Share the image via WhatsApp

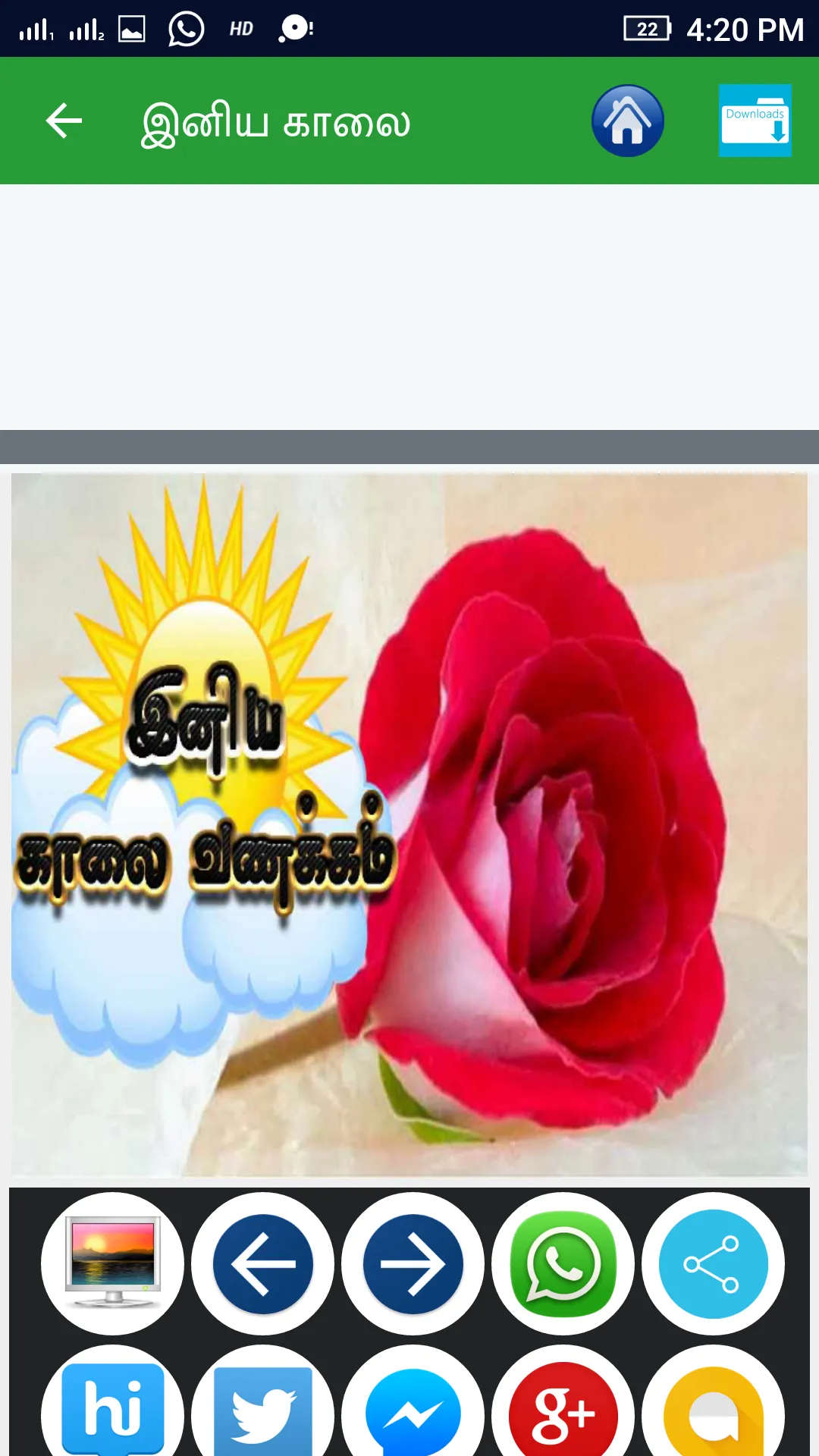point(563,1263)
